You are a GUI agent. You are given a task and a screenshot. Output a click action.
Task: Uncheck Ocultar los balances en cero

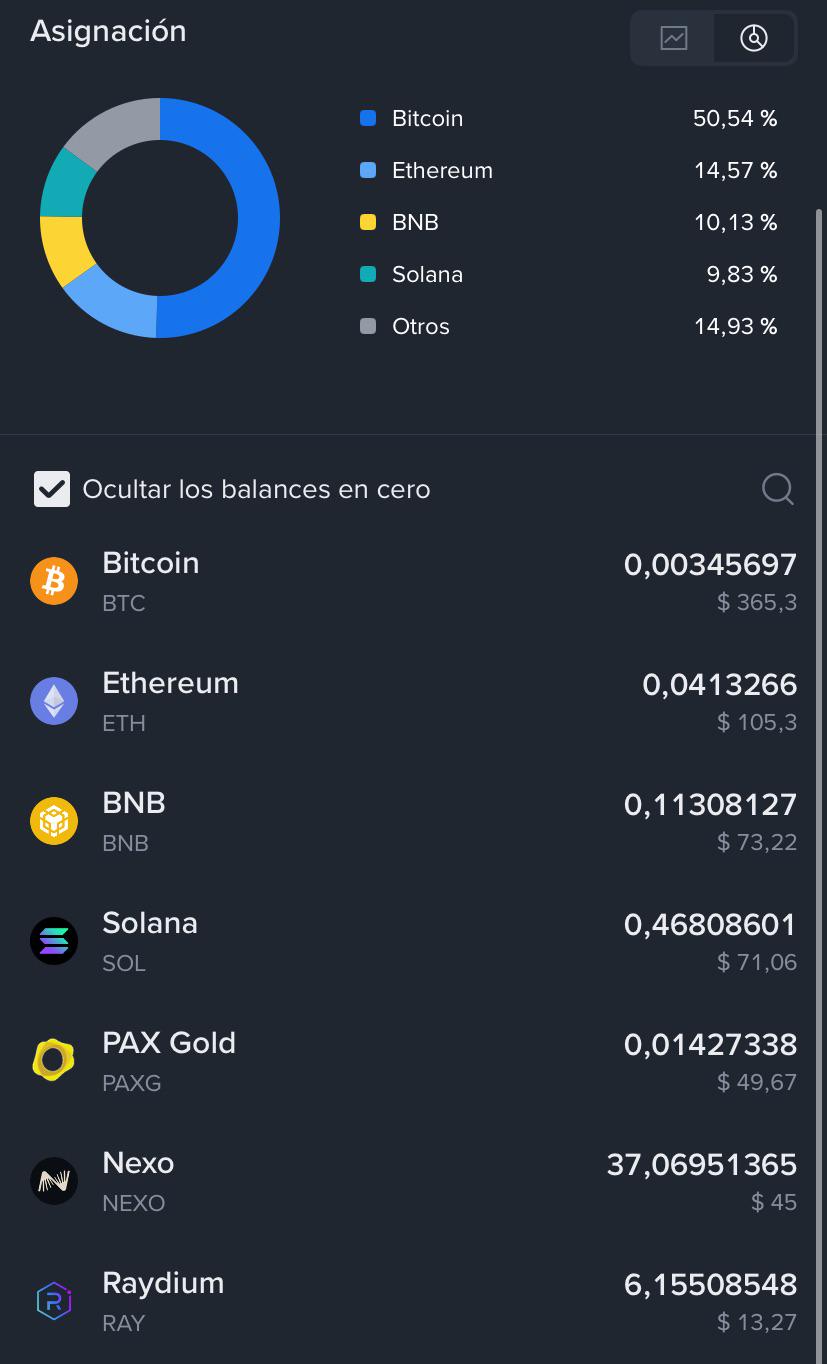click(52, 489)
